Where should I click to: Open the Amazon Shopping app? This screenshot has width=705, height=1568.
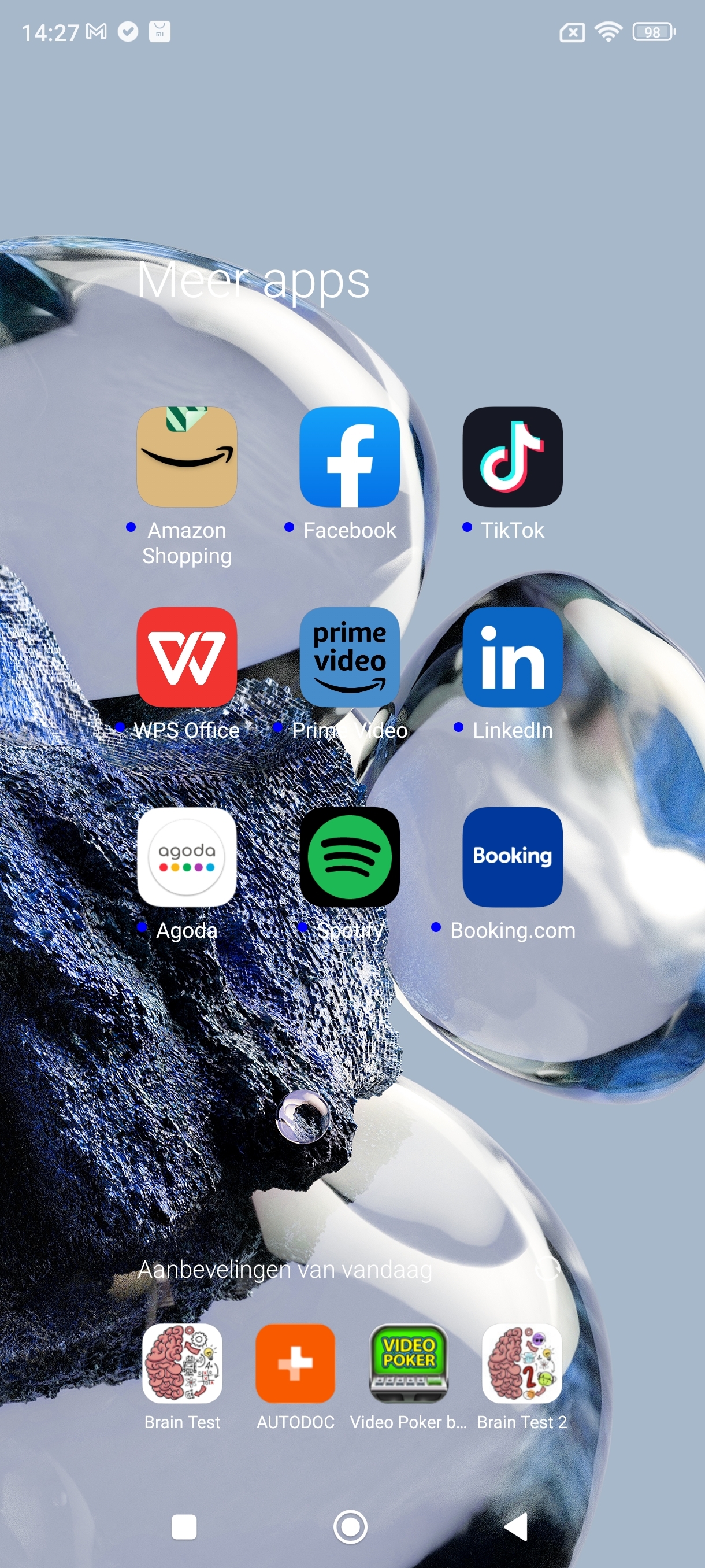pyautogui.click(x=187, y=457)
